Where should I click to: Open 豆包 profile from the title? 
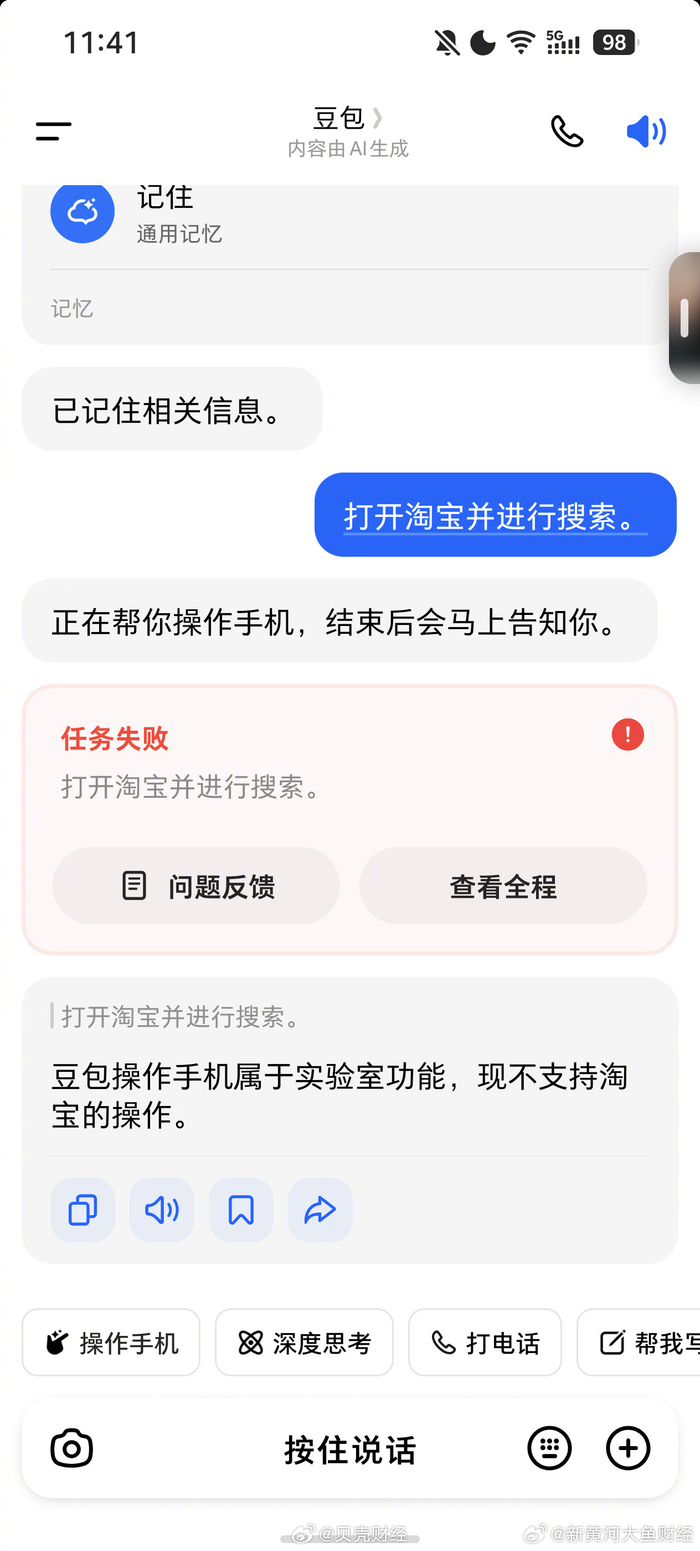[347, 119]
